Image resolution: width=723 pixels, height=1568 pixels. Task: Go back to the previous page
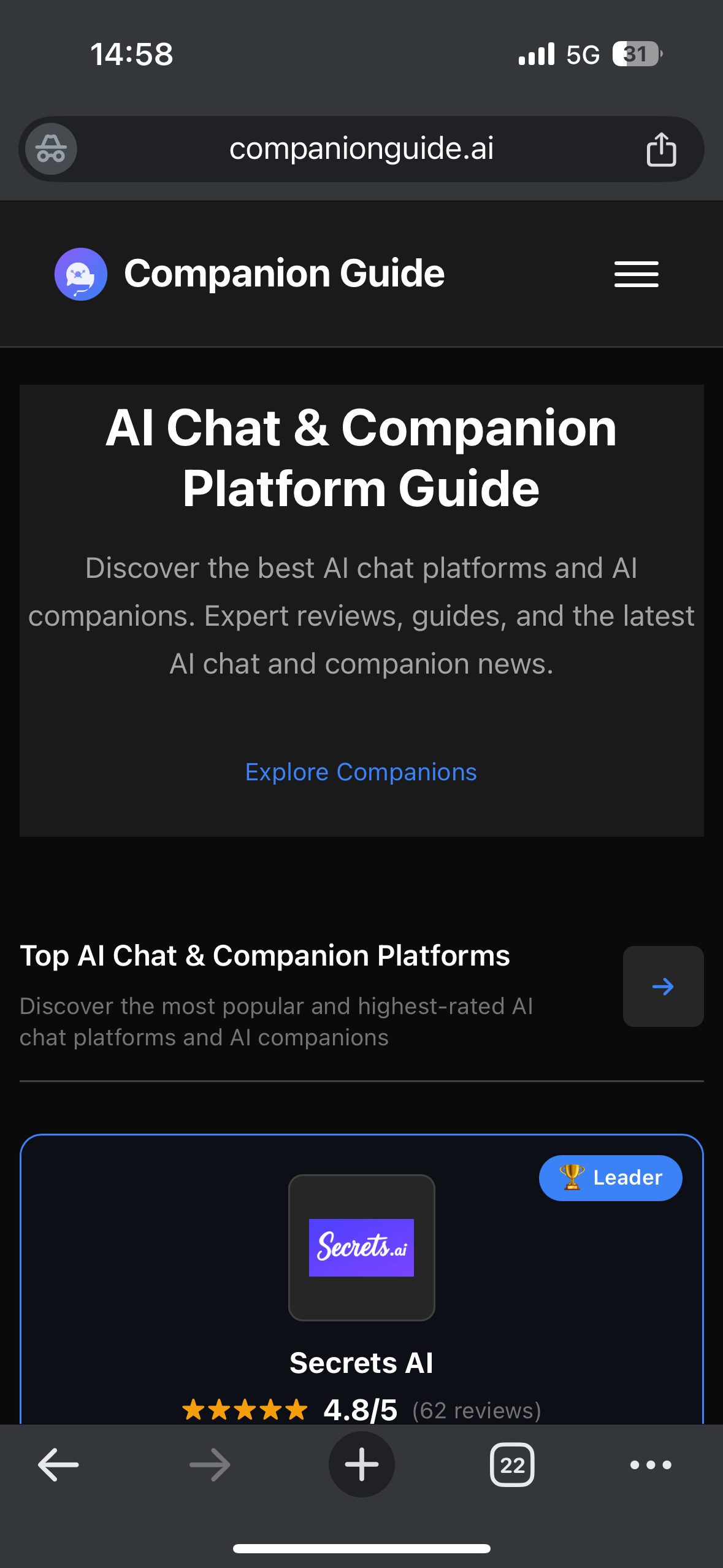click(x=58, y=1465)
